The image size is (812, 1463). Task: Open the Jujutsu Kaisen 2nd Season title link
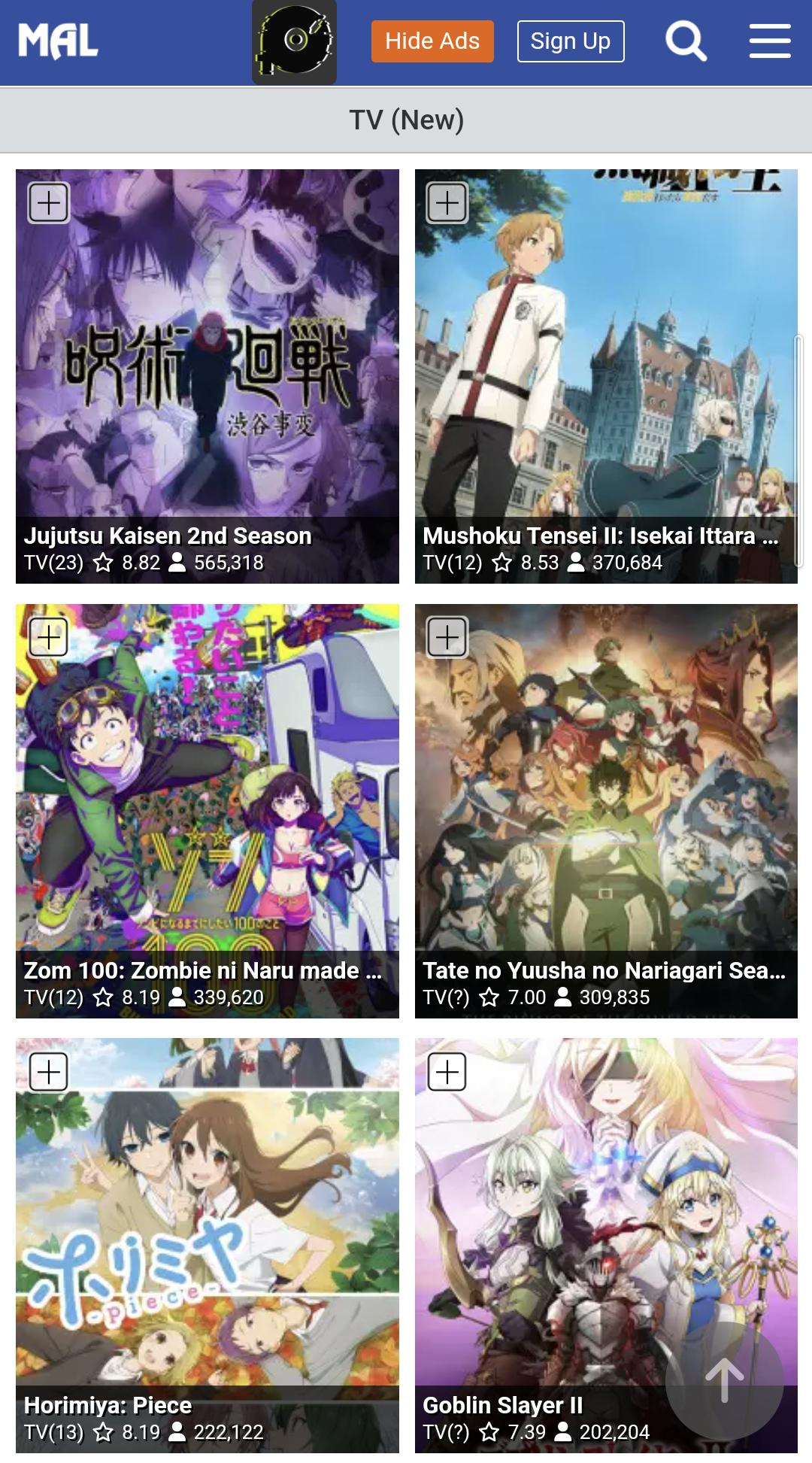click(167, 536)
